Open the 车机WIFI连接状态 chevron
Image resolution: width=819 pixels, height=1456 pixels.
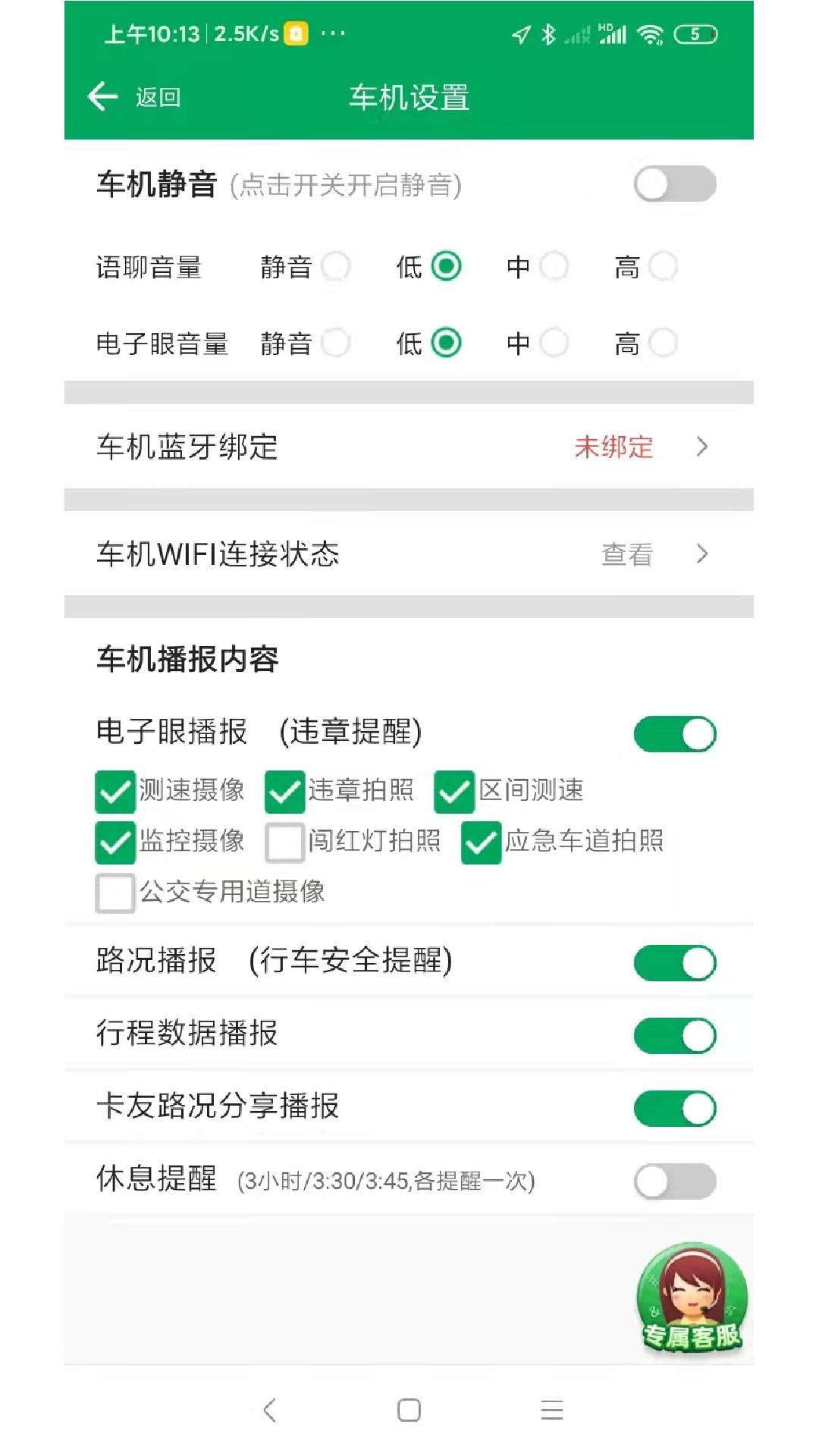[701, 554]
